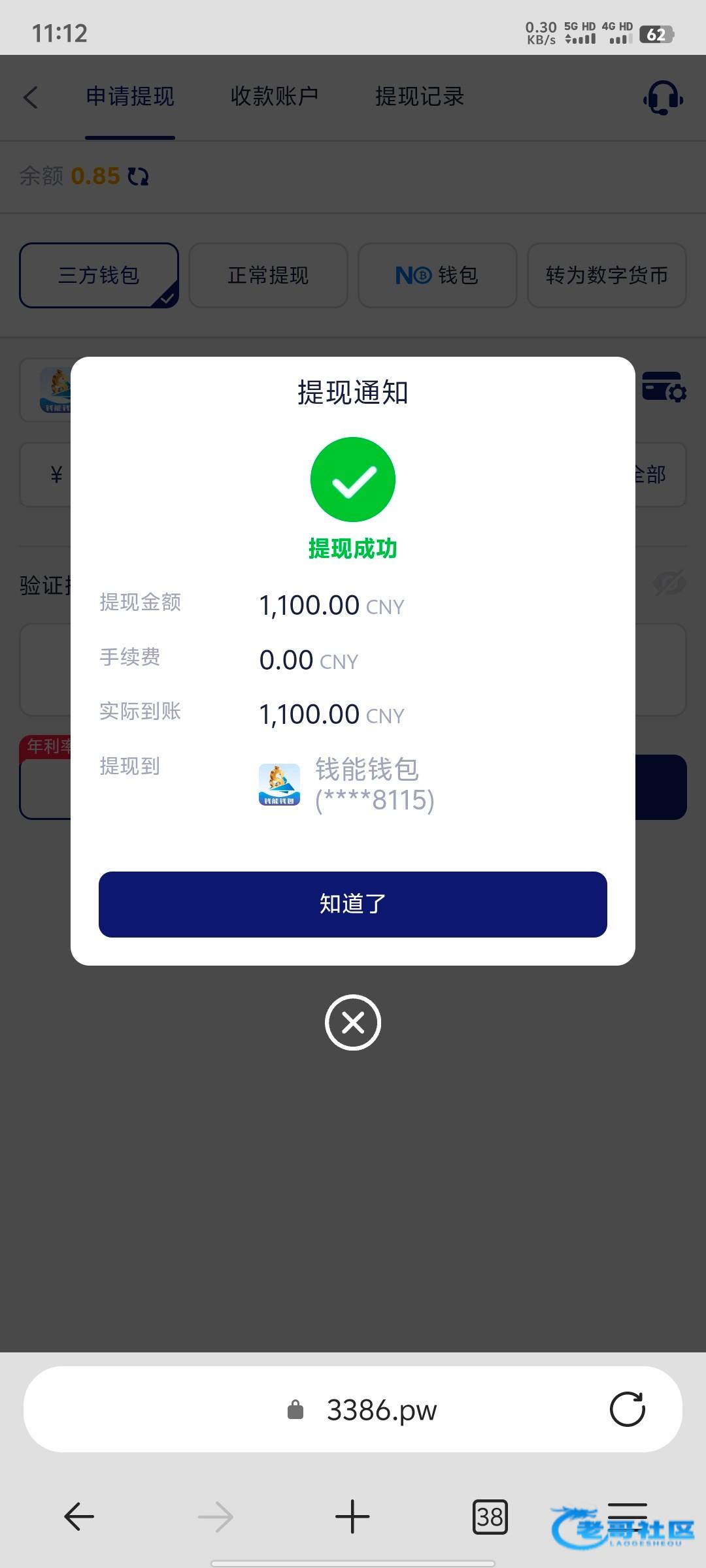Image resolution: width=706 pixels, height=1568 pixels.
Task: Open customer service headset icon
Action: 663,98
